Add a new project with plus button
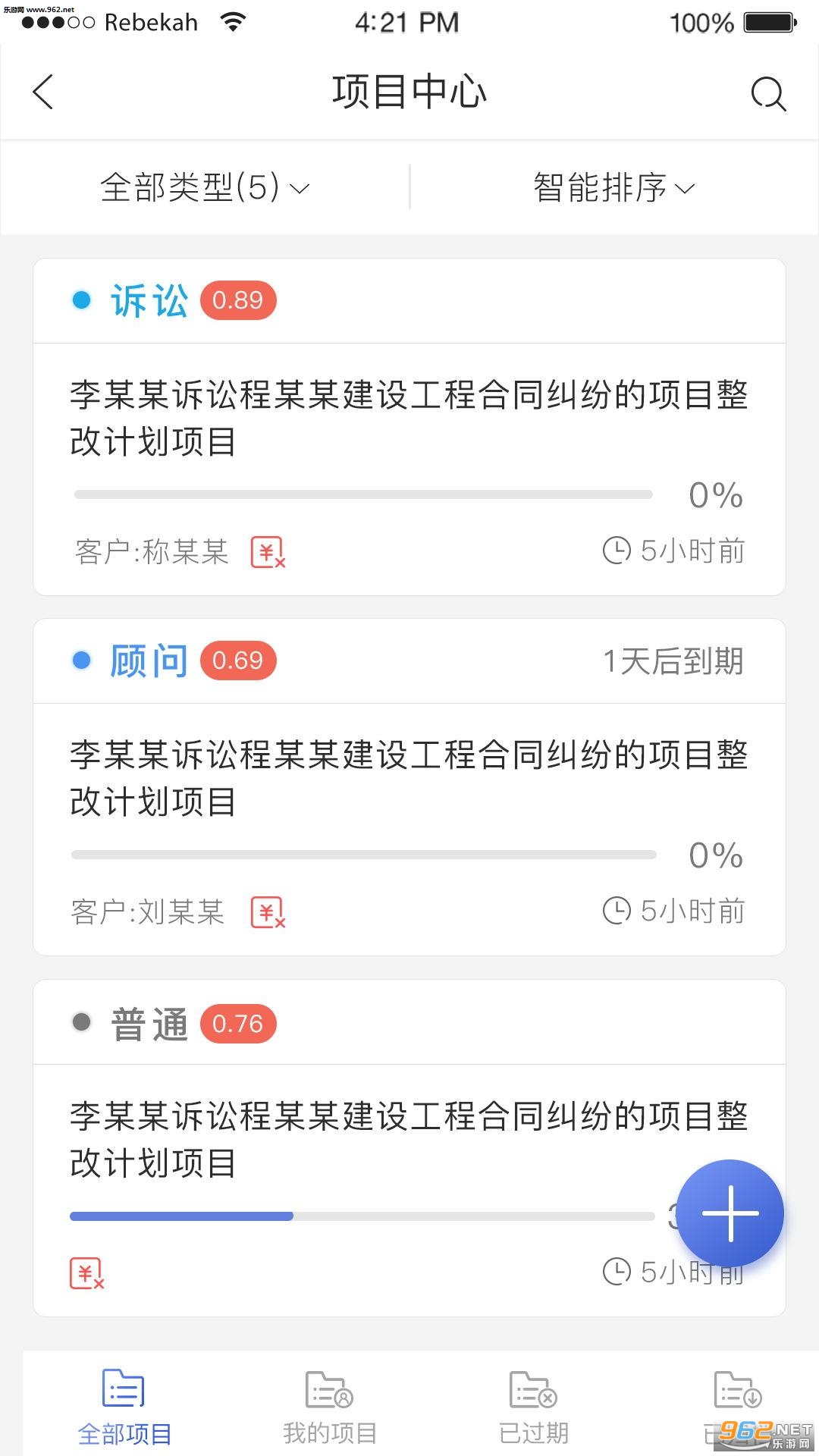 (730, 1213)
